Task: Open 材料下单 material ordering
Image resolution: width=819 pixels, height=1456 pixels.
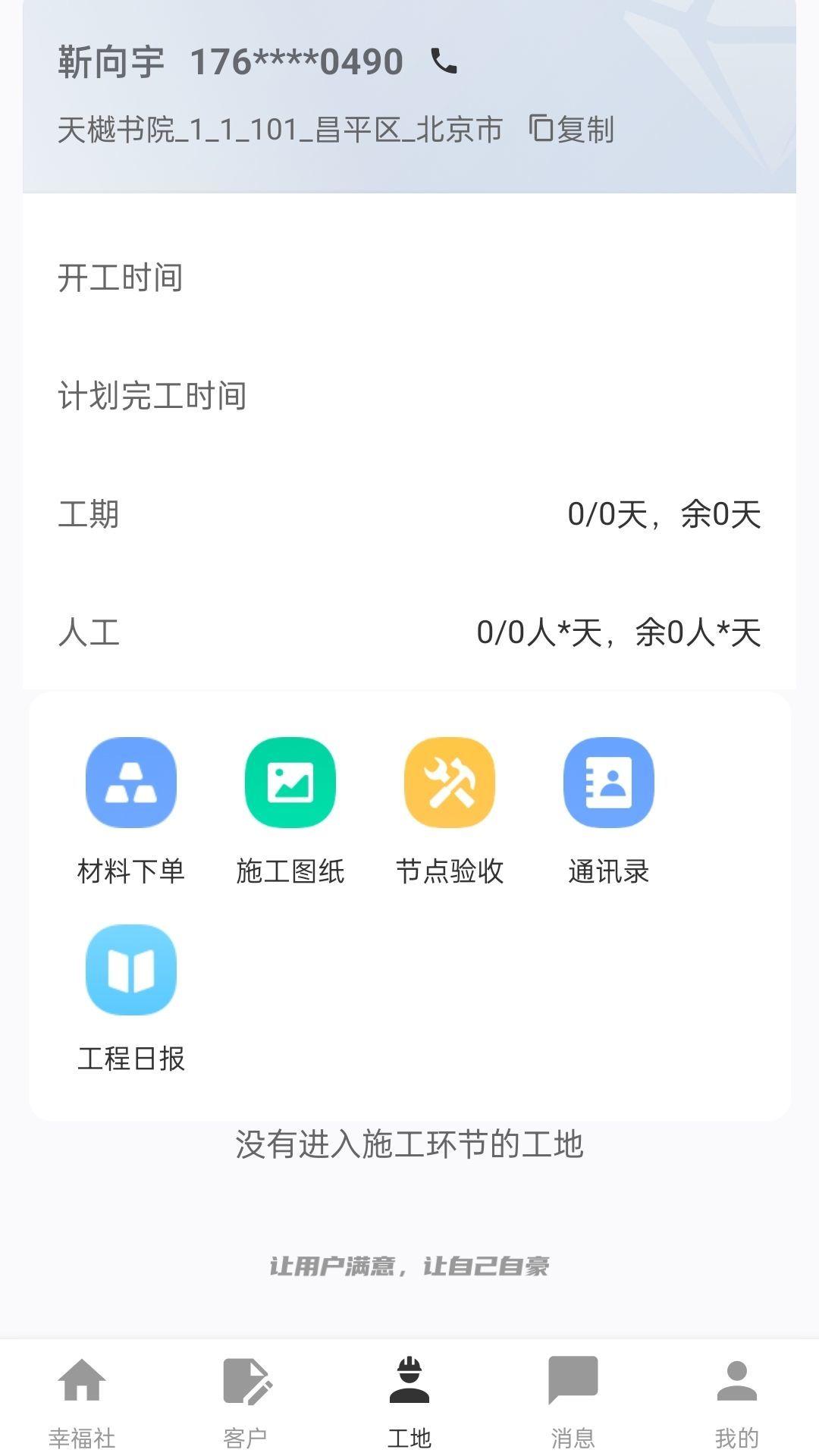Action: click(x=131, y=783)
